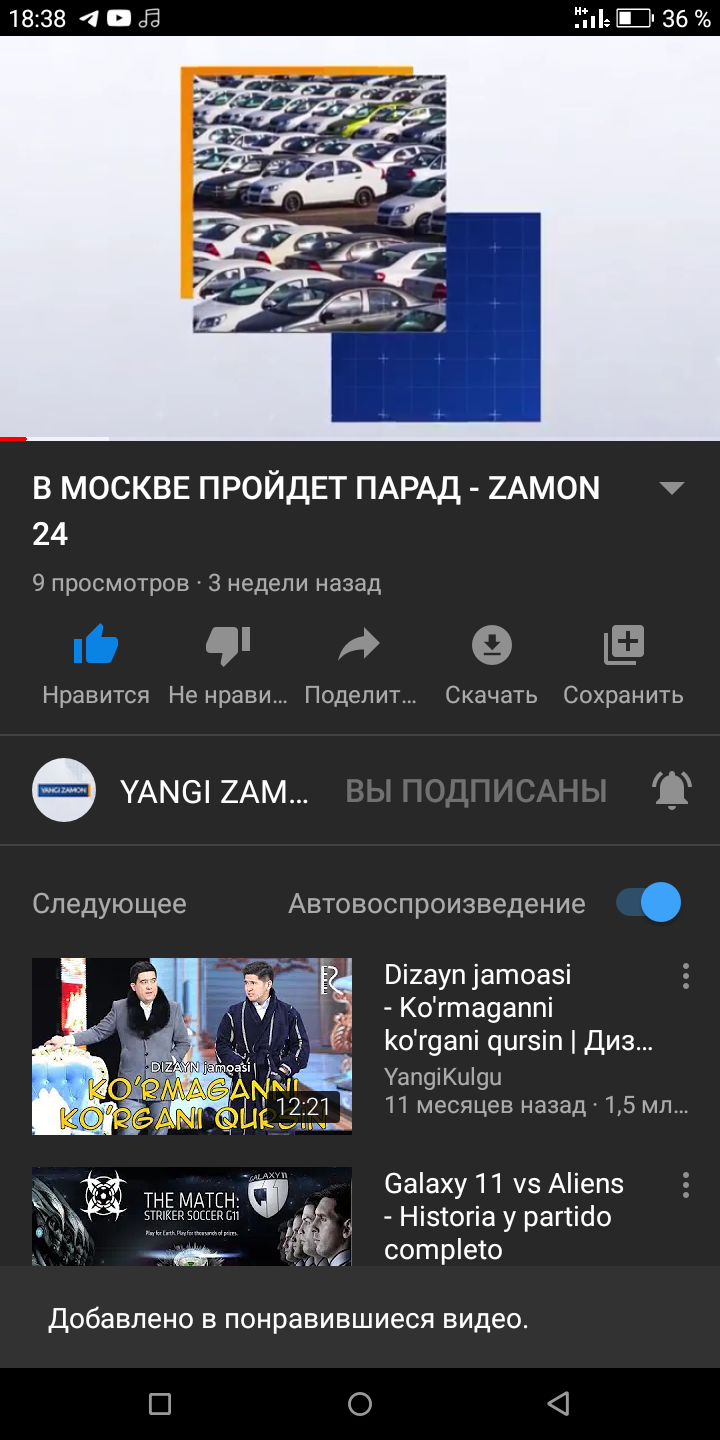
Task: Open notification bell settings for channel
Action: click(x=672, y=790)
